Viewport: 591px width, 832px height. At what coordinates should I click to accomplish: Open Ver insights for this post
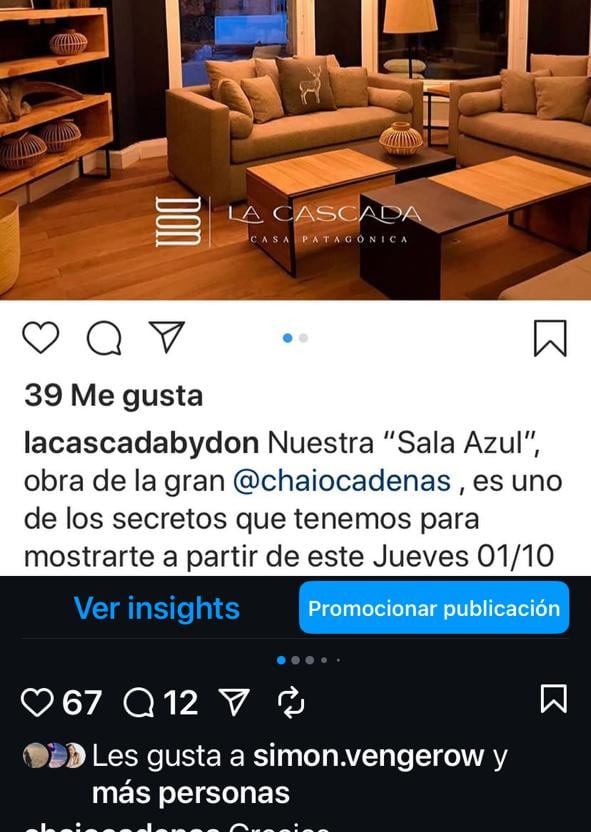157,608
